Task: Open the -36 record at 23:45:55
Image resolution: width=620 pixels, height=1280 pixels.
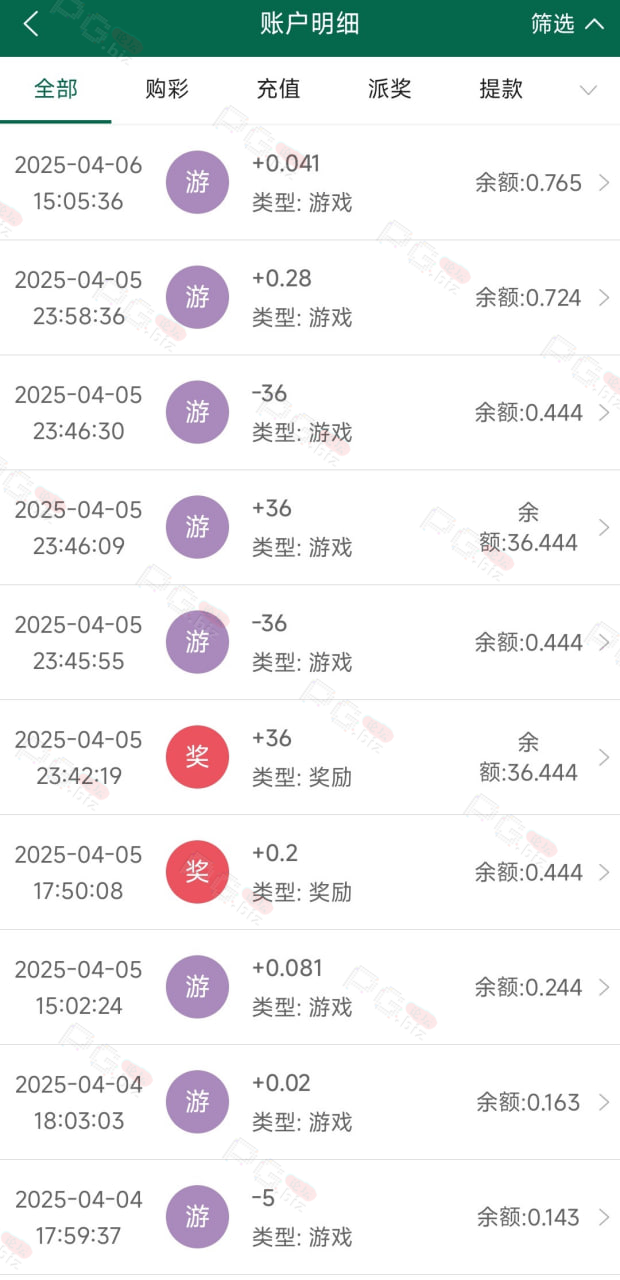Action: pyautogui.click(x=310, y=643)
